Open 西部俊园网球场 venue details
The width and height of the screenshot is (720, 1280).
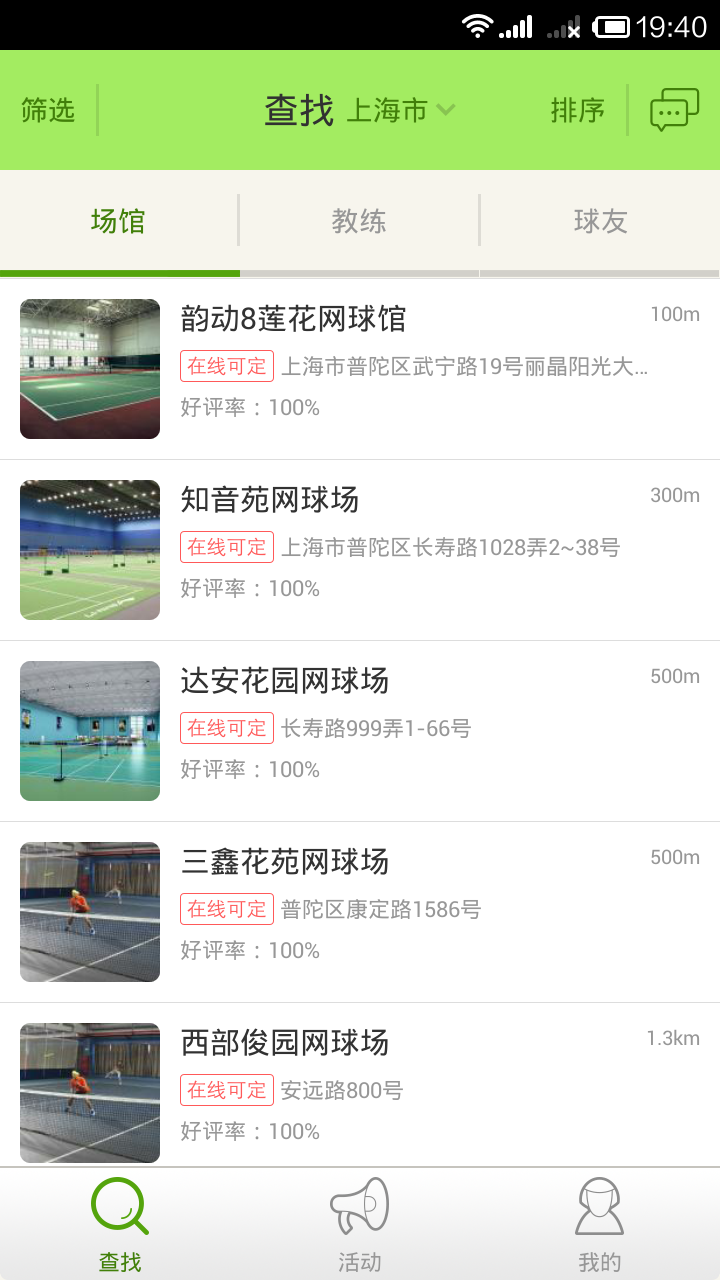coord(360,1090)
